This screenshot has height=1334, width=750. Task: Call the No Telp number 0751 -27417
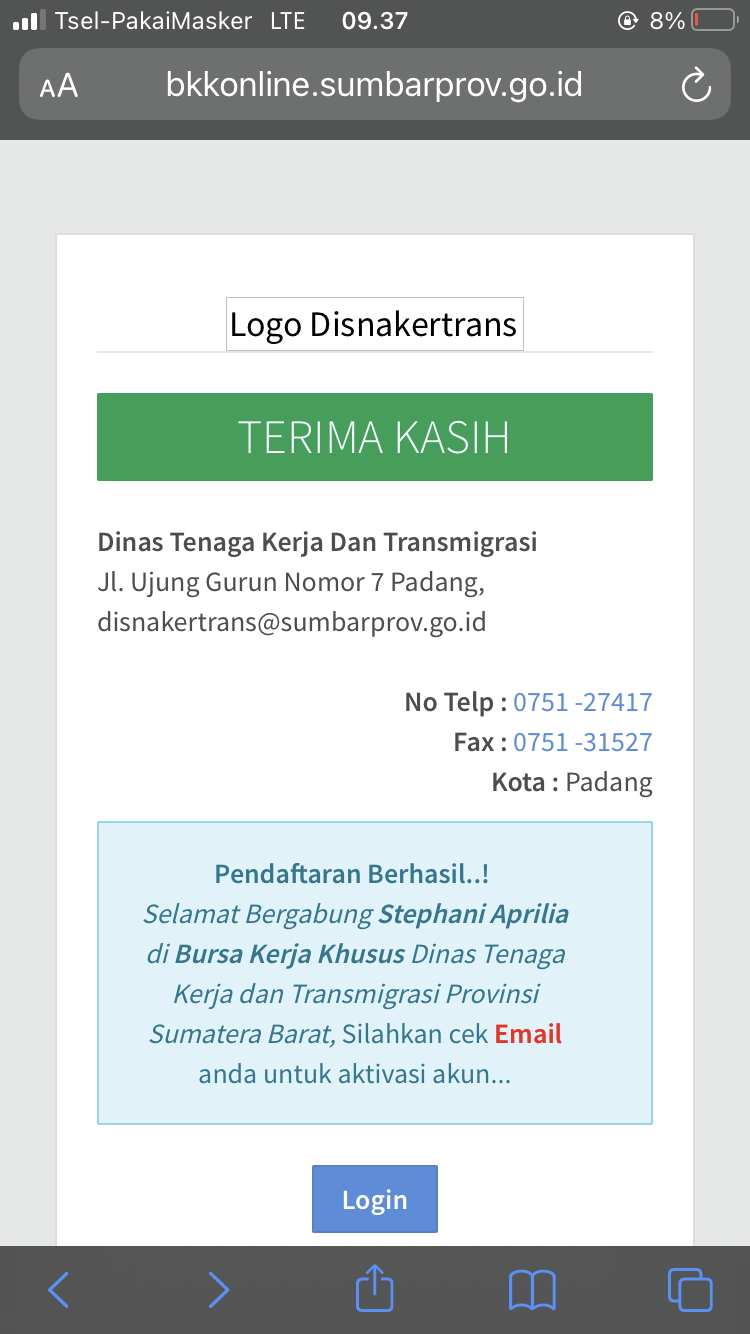(x=582, y=702)
